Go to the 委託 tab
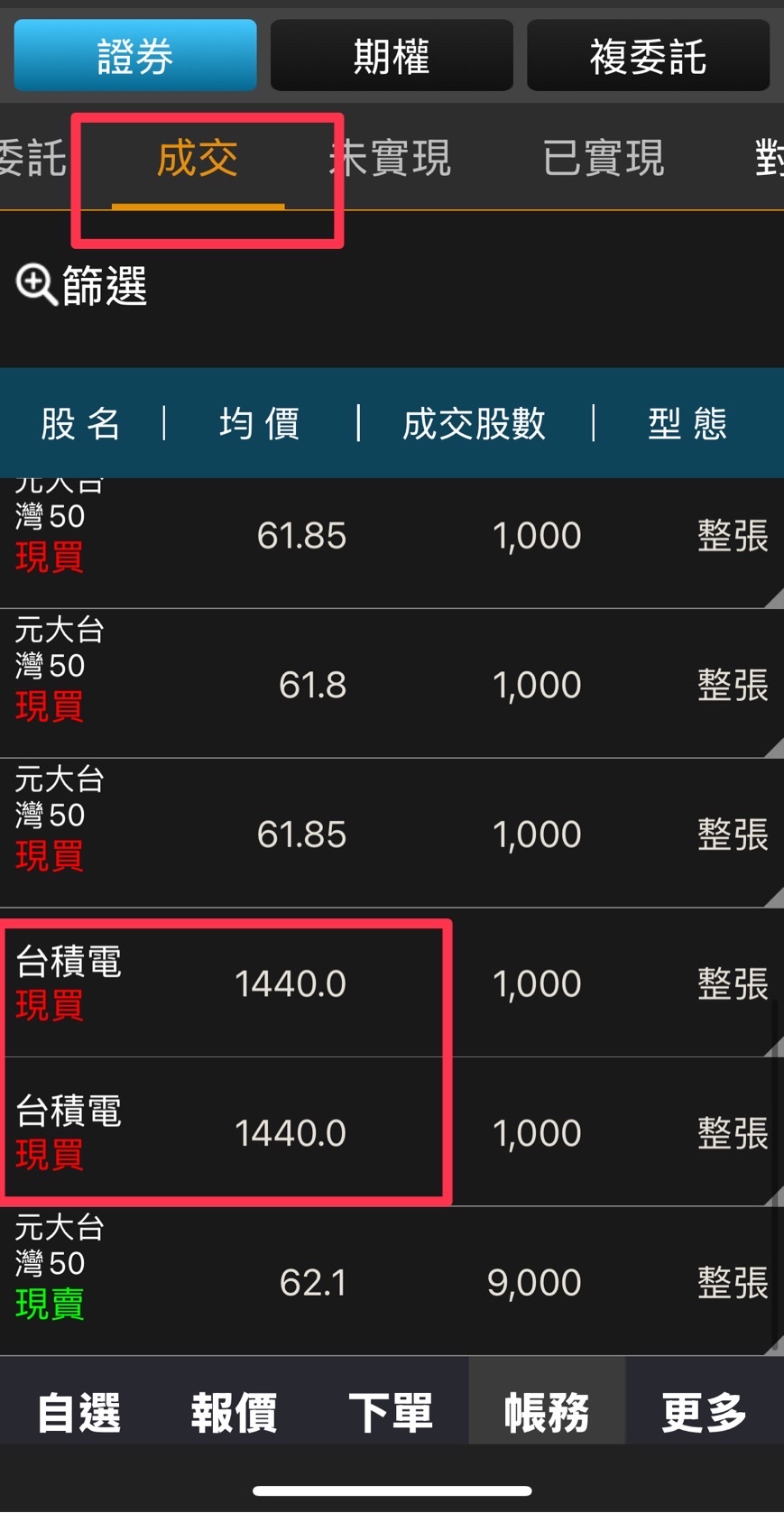The image size is (784, 1513). [x=32, y=160]
